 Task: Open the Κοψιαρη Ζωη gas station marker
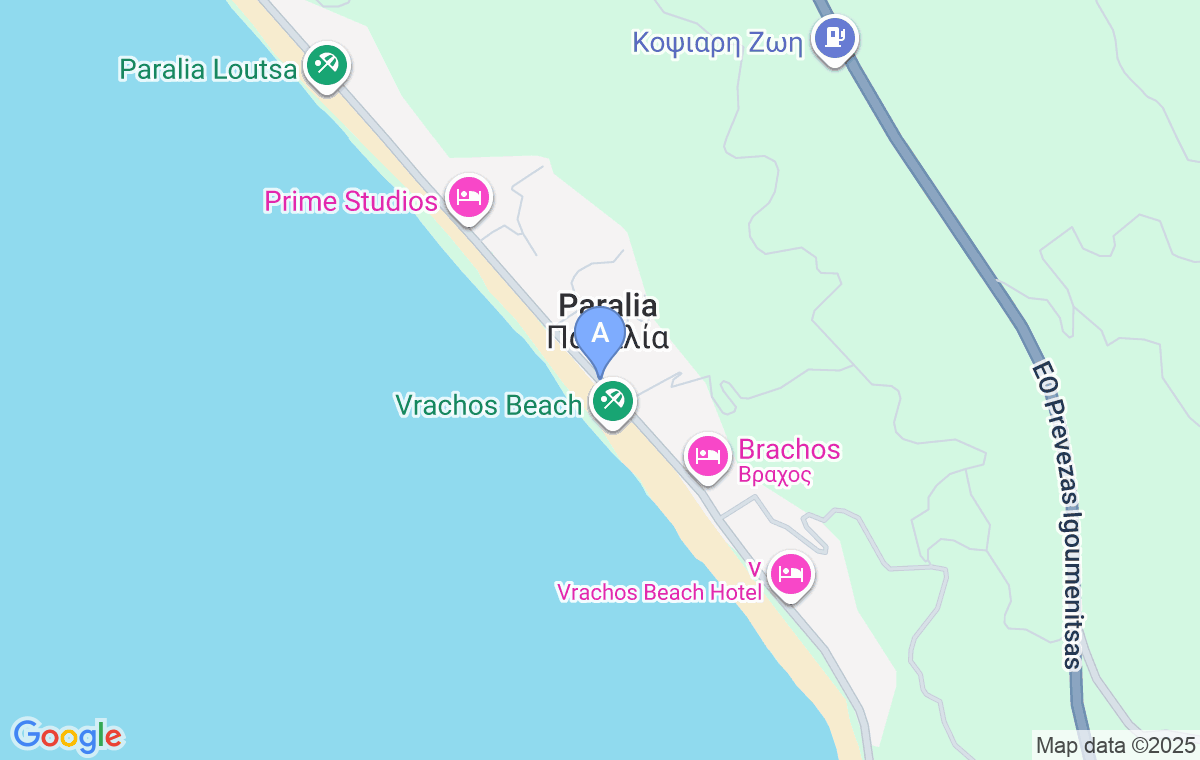(834, 39)
